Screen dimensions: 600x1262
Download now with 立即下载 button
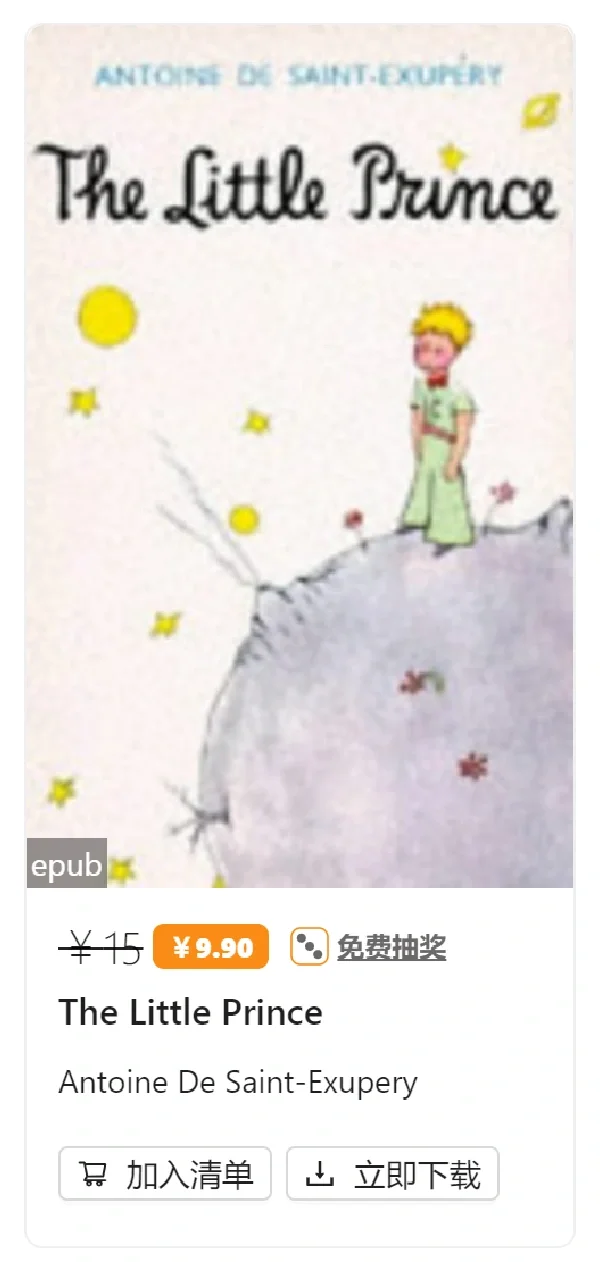[392, 1174]
